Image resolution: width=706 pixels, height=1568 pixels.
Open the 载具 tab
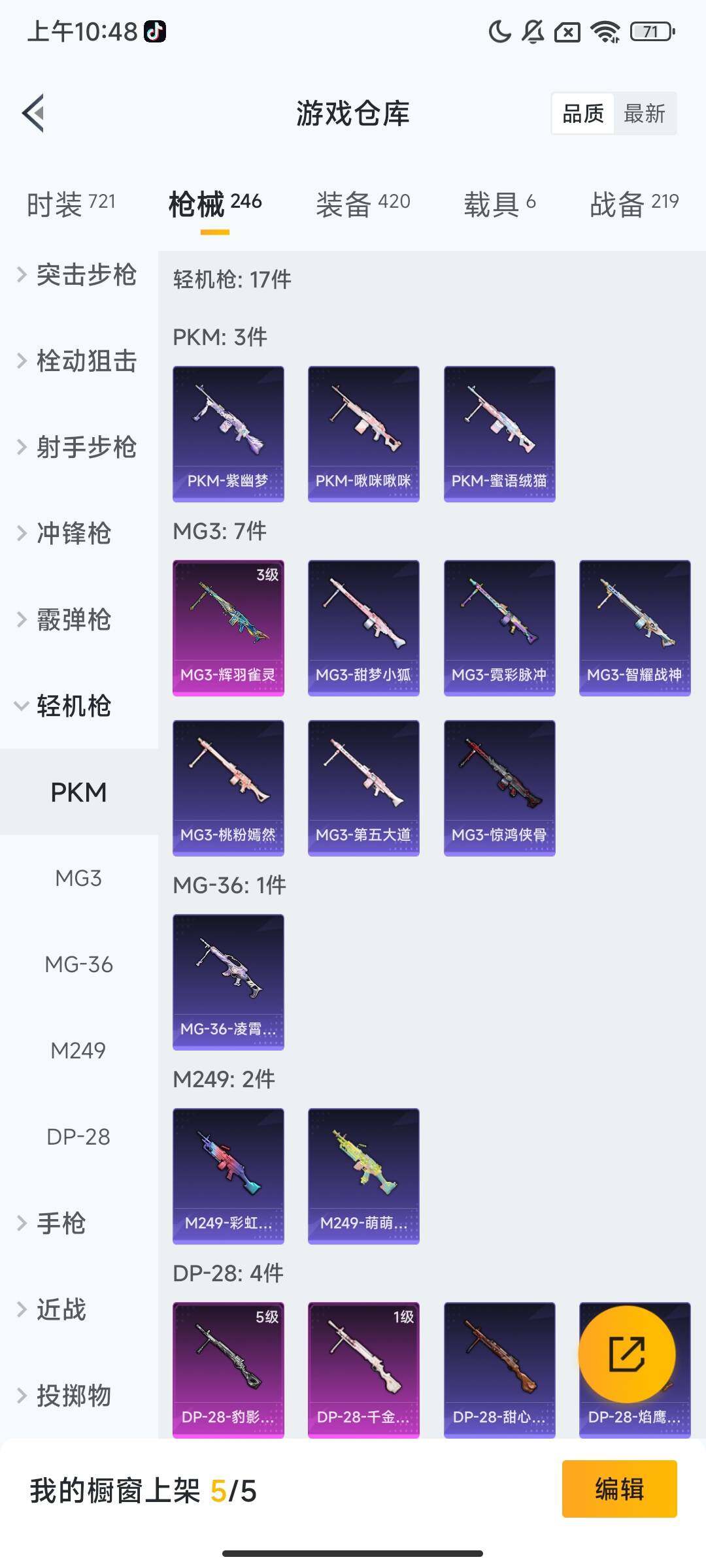[499, 203]
